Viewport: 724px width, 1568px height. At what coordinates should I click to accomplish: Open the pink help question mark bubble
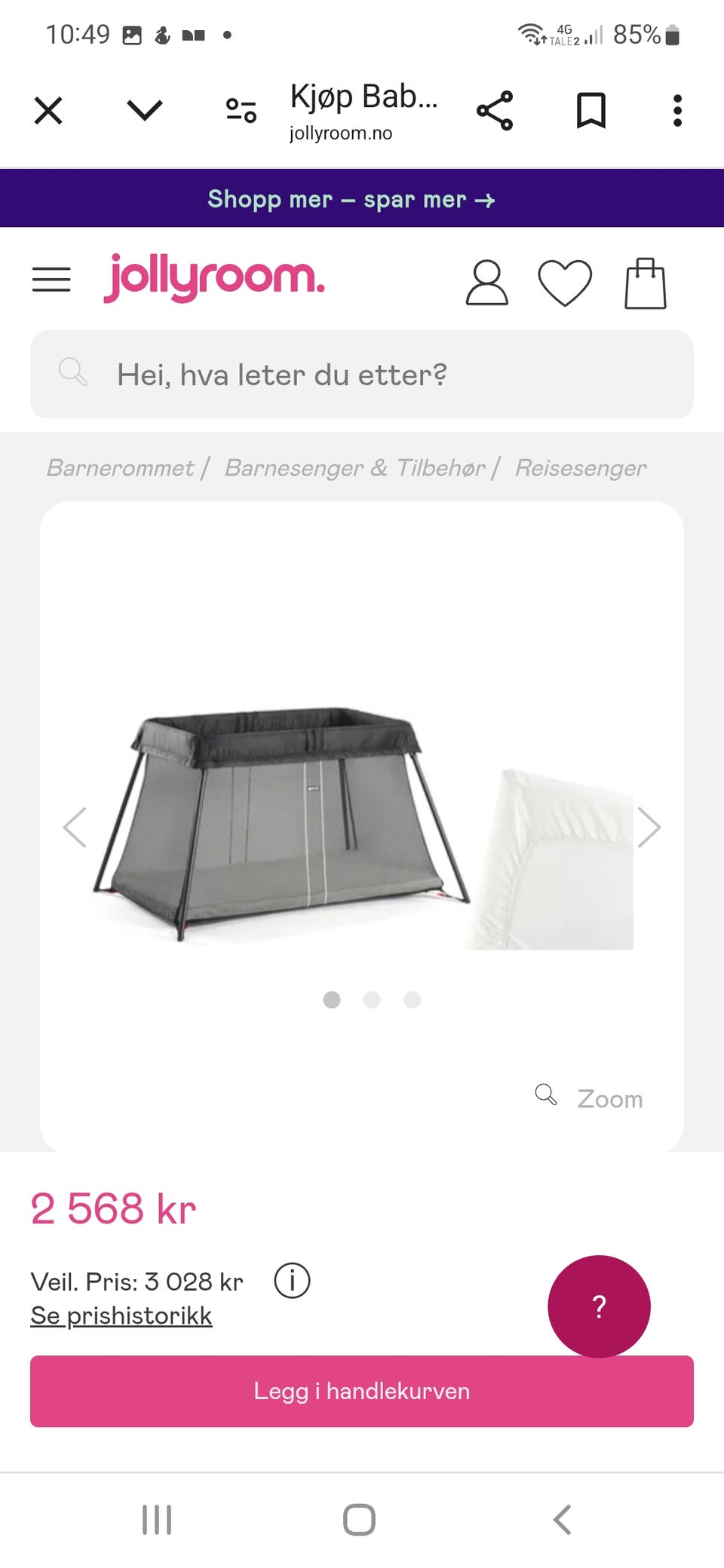pyautogui.click(x=598, y=1306)
